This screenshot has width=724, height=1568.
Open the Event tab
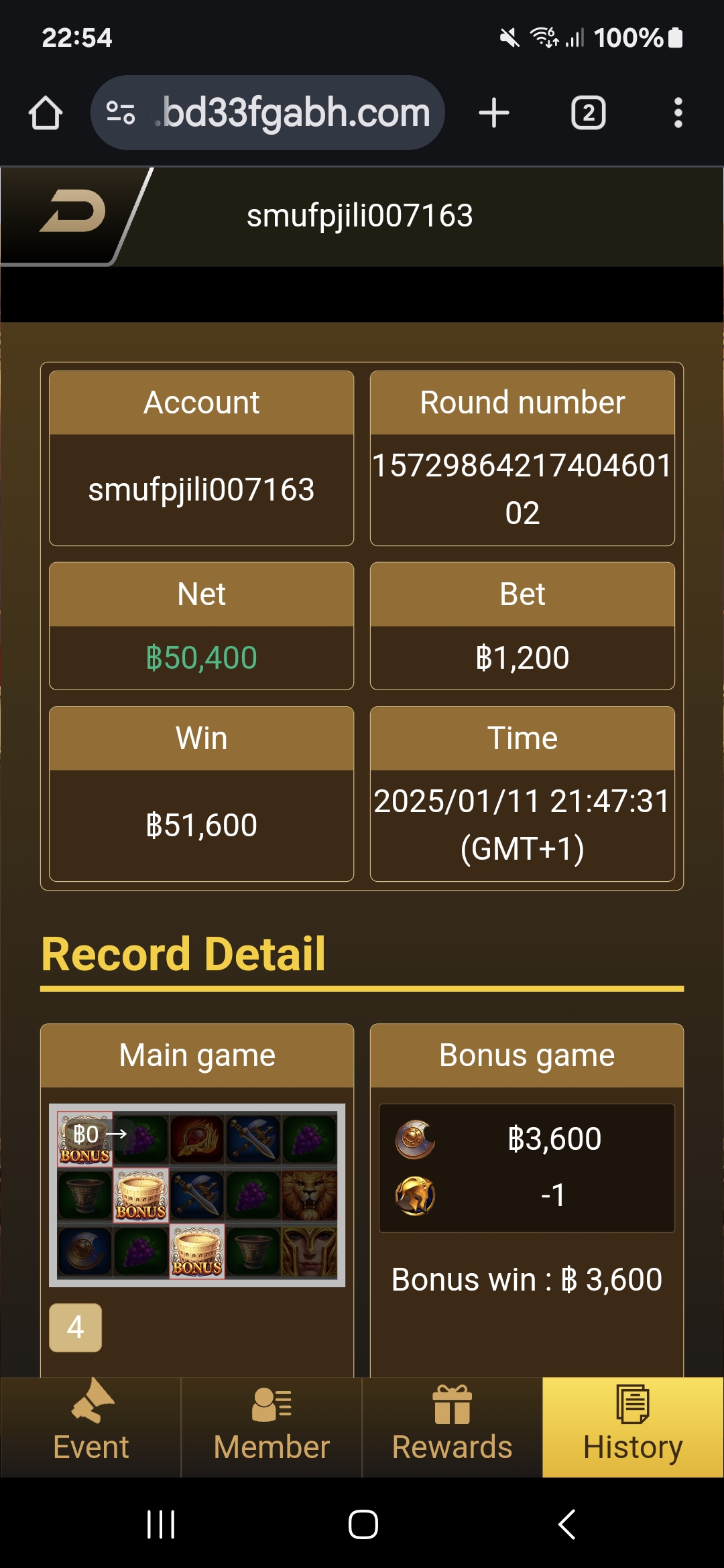[90, 1426]
